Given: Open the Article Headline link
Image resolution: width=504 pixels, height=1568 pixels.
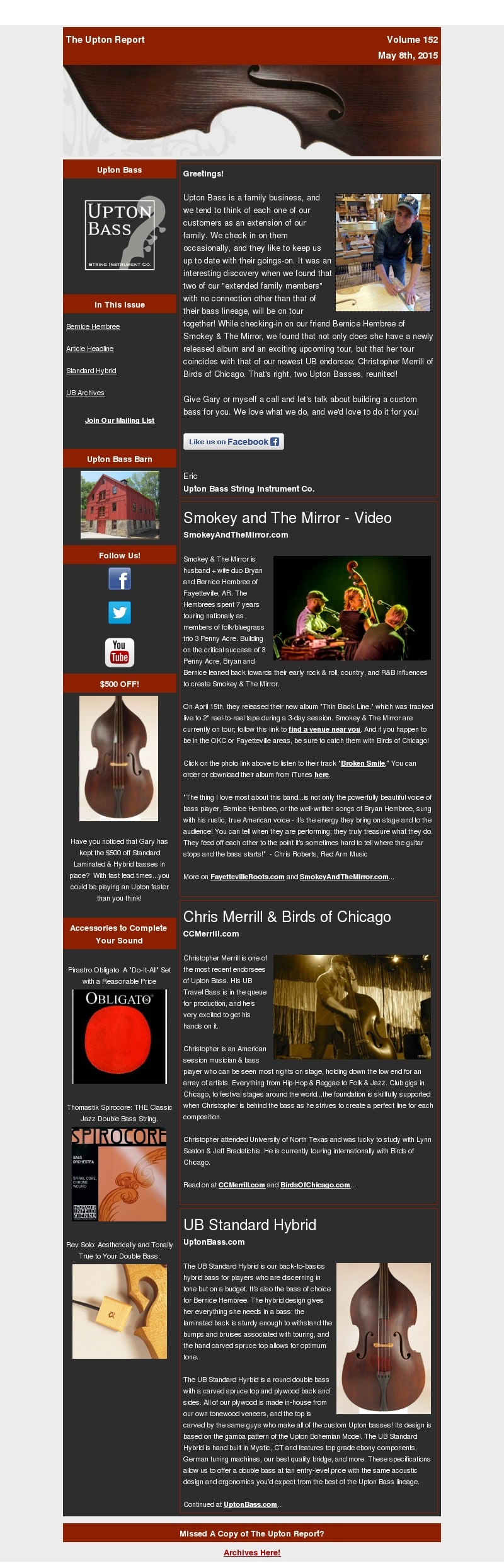Looking at the screenshot, I should [89, 349].
